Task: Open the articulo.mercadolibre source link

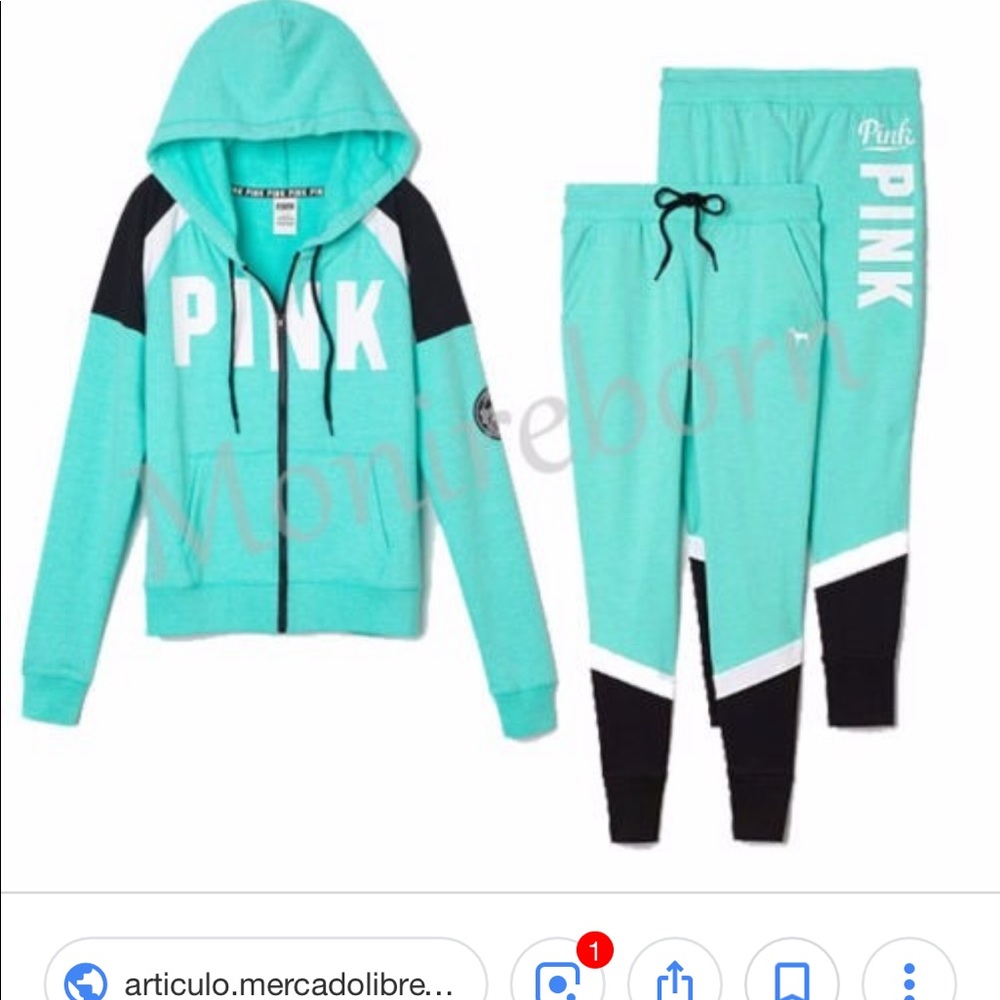Action: tap(265, 978)
